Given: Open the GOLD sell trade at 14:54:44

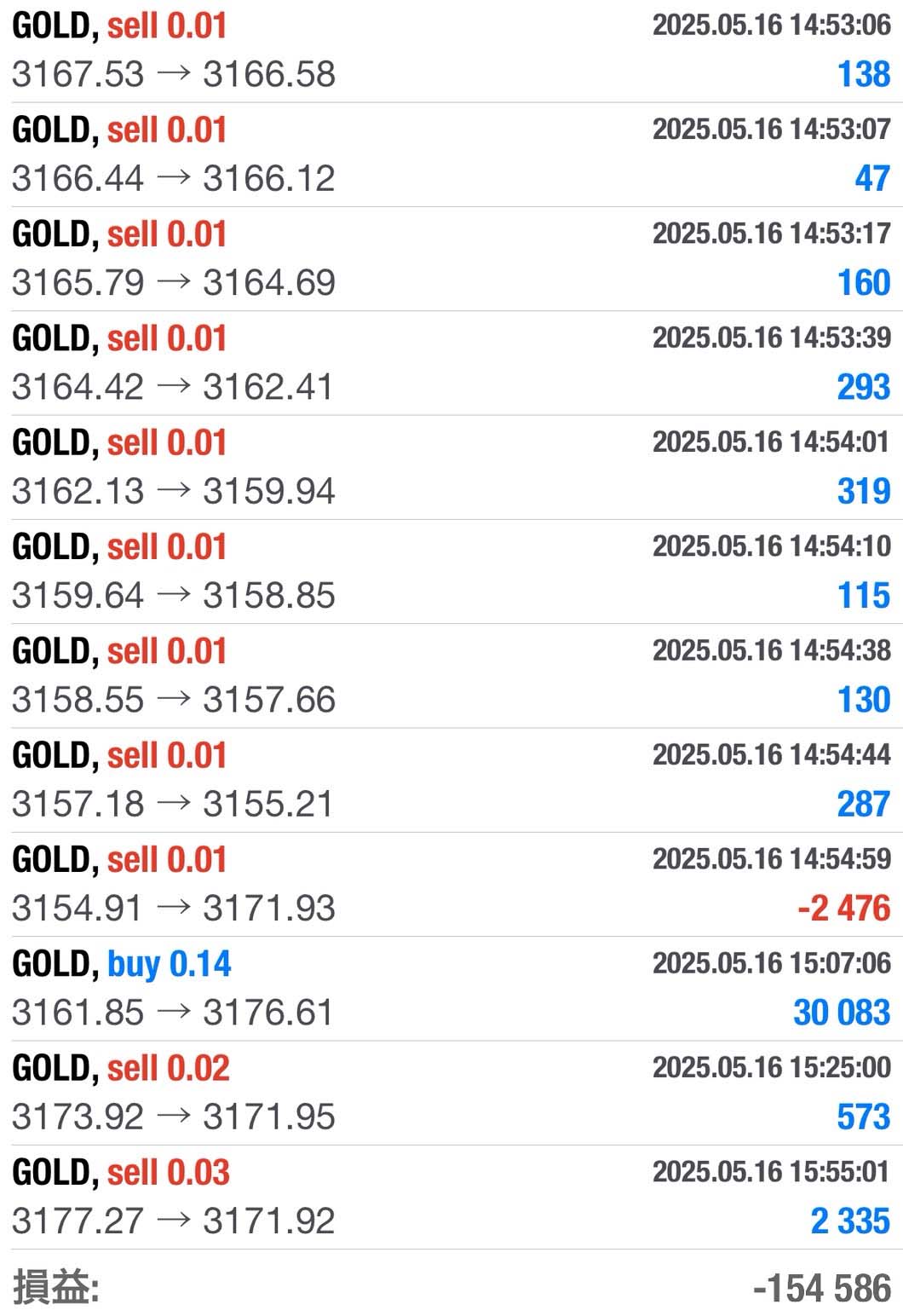Looking at the screenshot, I should 451,780.
